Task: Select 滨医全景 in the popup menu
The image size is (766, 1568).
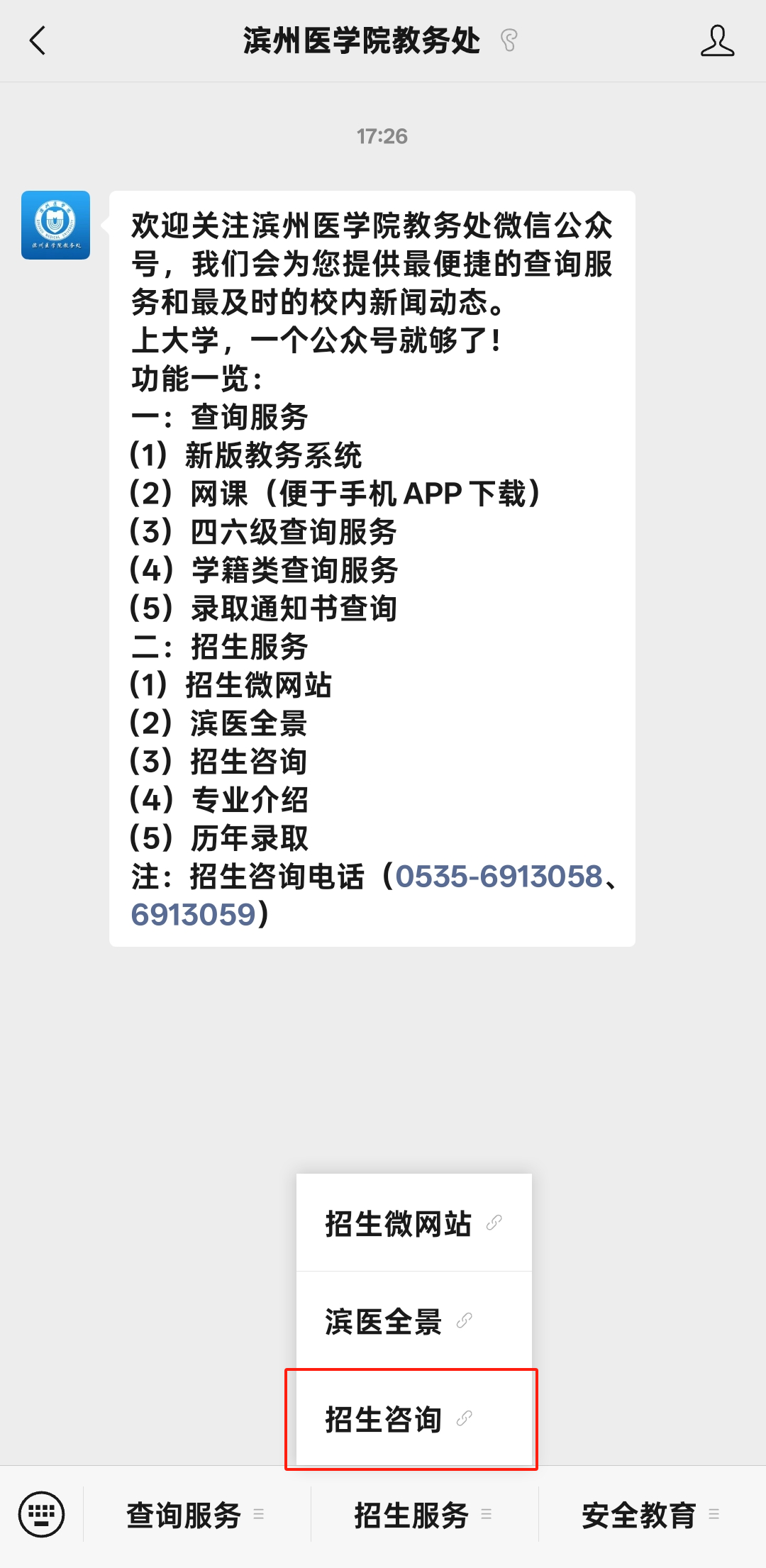Action: coord(414,1320)
